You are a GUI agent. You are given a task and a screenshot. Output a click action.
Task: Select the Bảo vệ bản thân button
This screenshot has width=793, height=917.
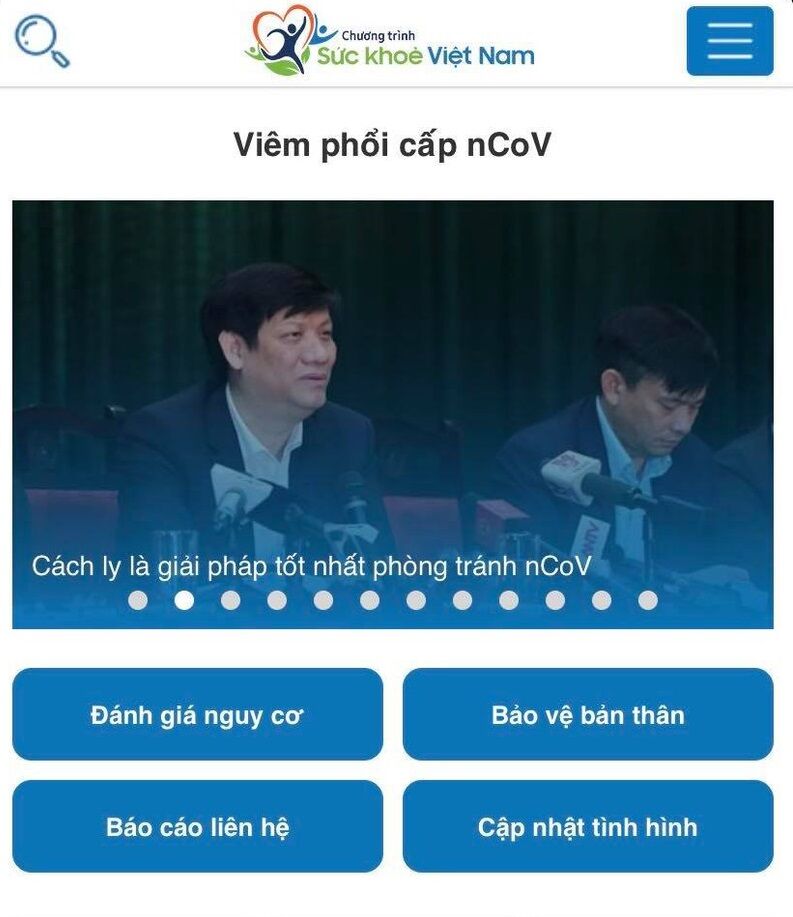tap(588, 715)
